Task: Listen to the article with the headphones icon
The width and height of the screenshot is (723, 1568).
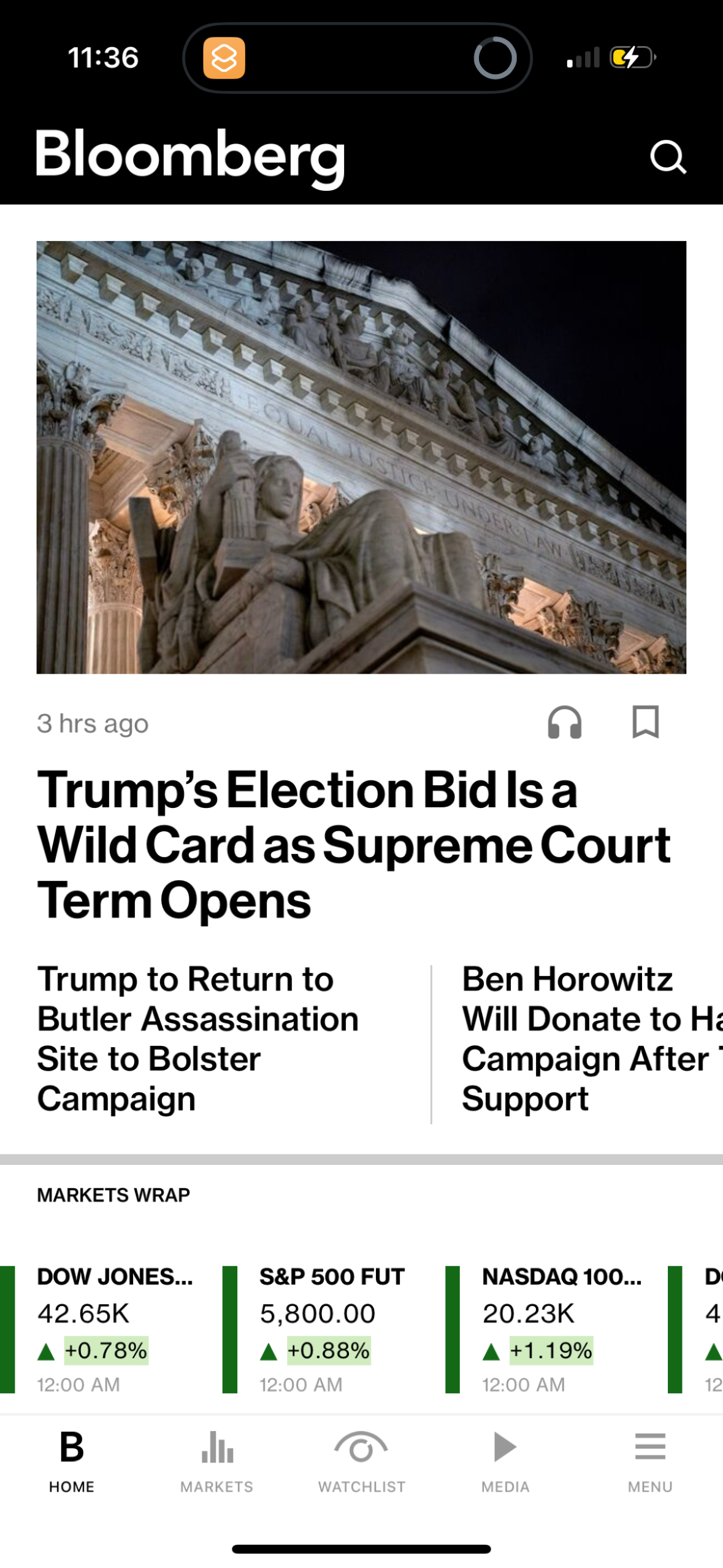Action: pyautogui.click(x=564, y=723)
